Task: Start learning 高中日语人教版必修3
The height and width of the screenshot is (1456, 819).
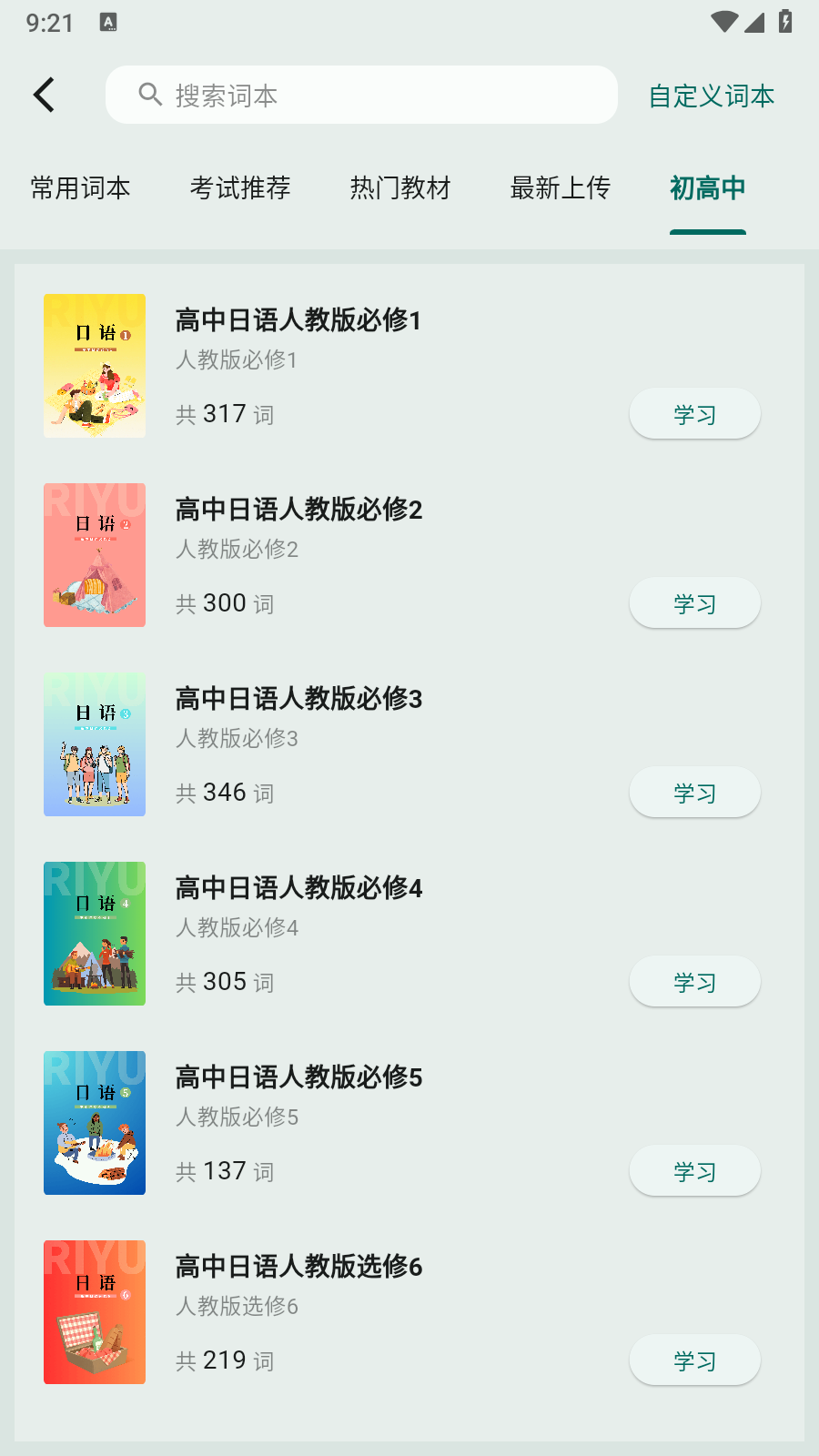Action: (x=694, y=793)
